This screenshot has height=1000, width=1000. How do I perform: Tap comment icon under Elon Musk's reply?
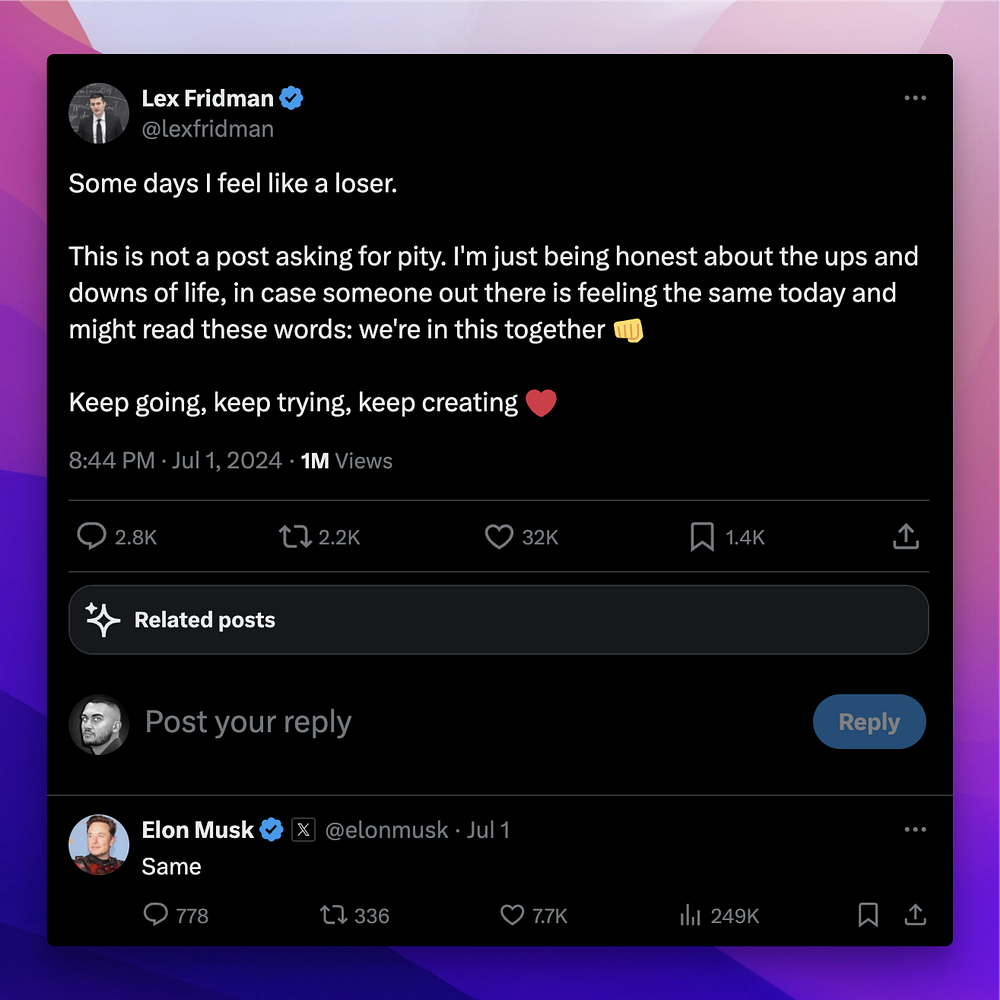click(x=156, y=915)
